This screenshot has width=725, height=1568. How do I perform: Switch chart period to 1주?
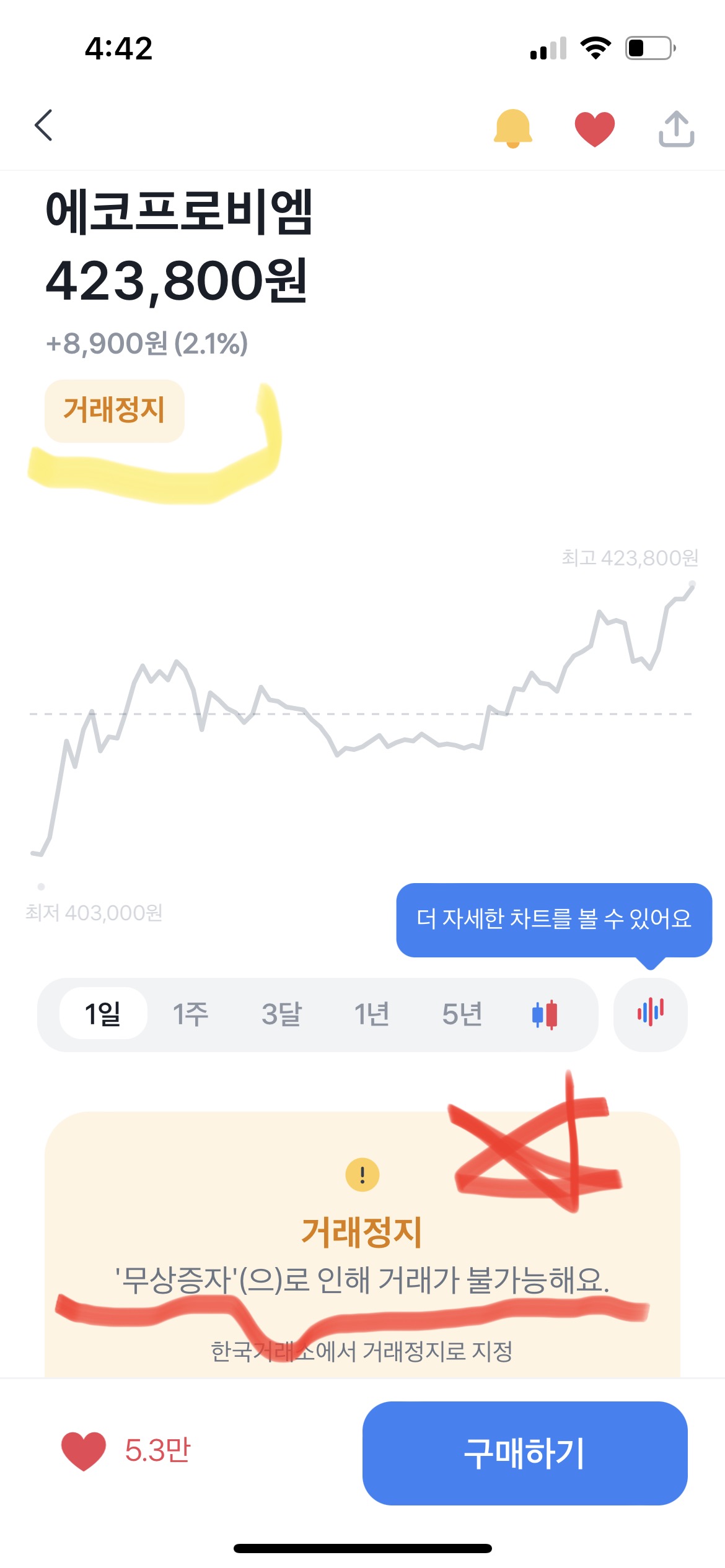[x=191, y=1014]
